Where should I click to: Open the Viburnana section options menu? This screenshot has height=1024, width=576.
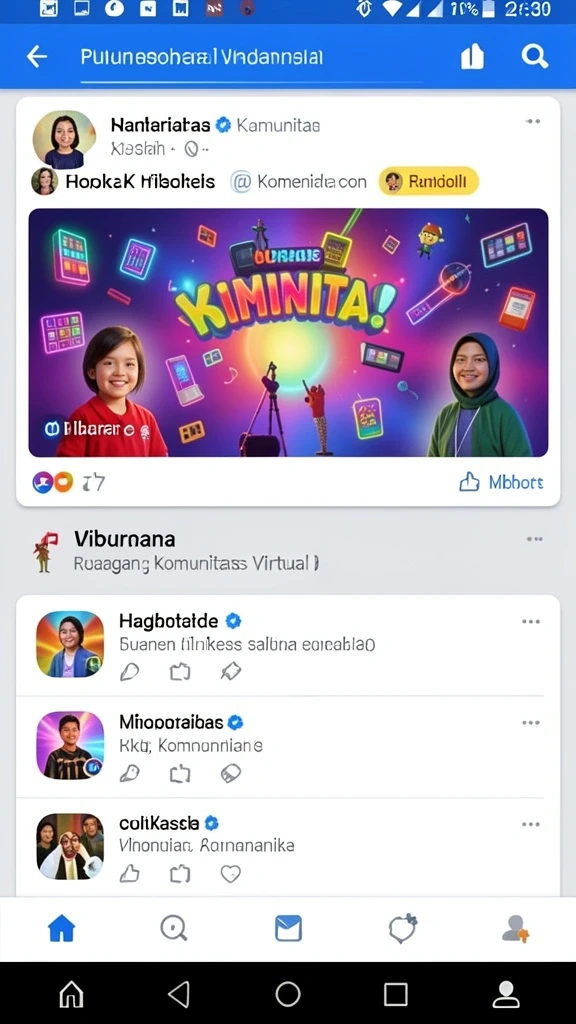[x=534, y=539]
